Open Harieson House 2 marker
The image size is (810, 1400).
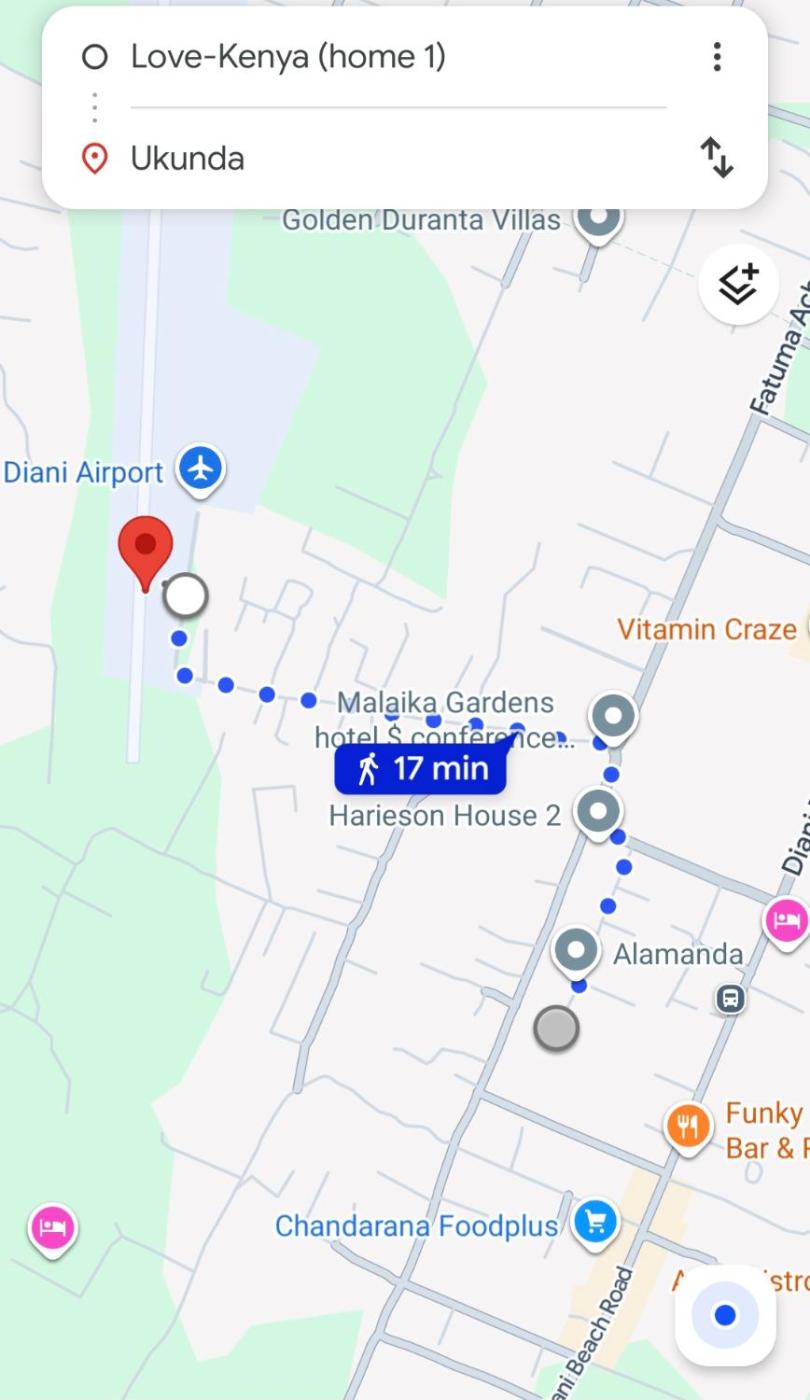point(598,811)
